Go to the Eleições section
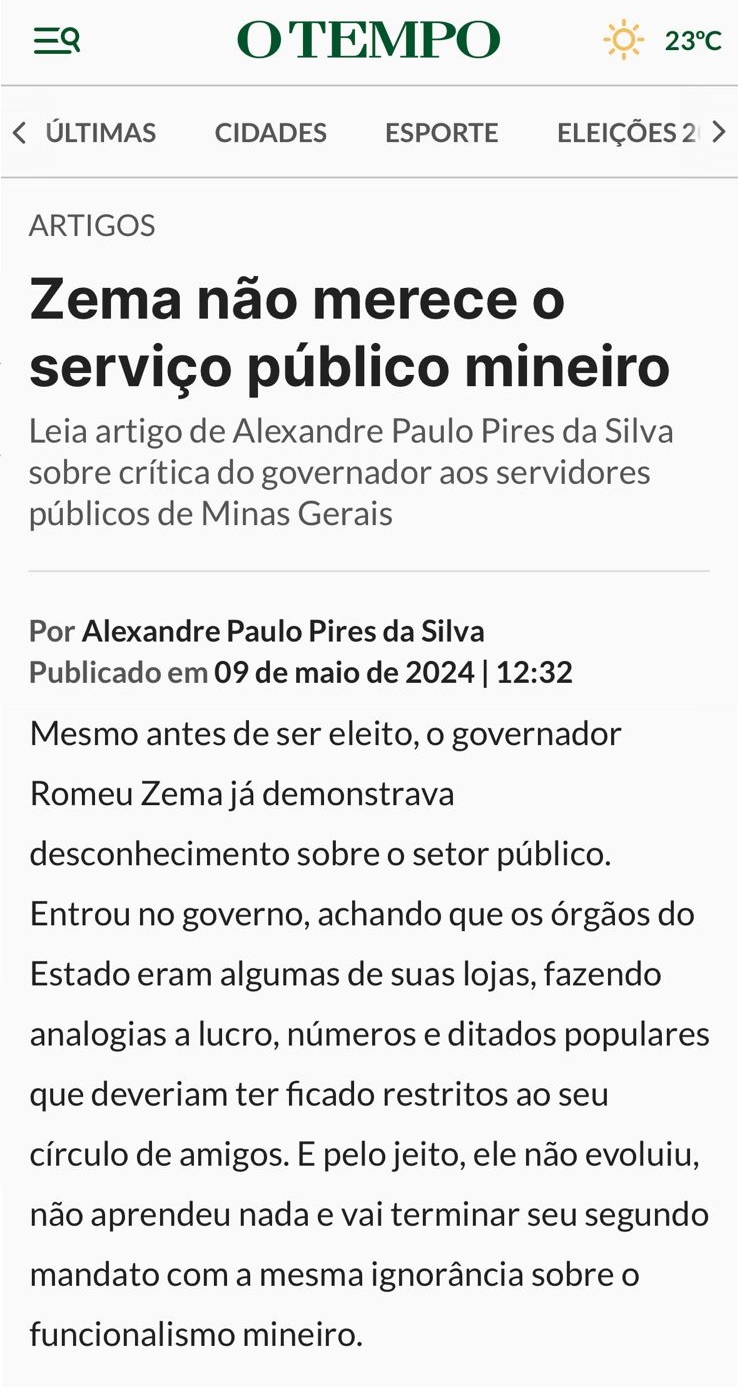The height and width of the screenshot is (1400, 738). 628,133
